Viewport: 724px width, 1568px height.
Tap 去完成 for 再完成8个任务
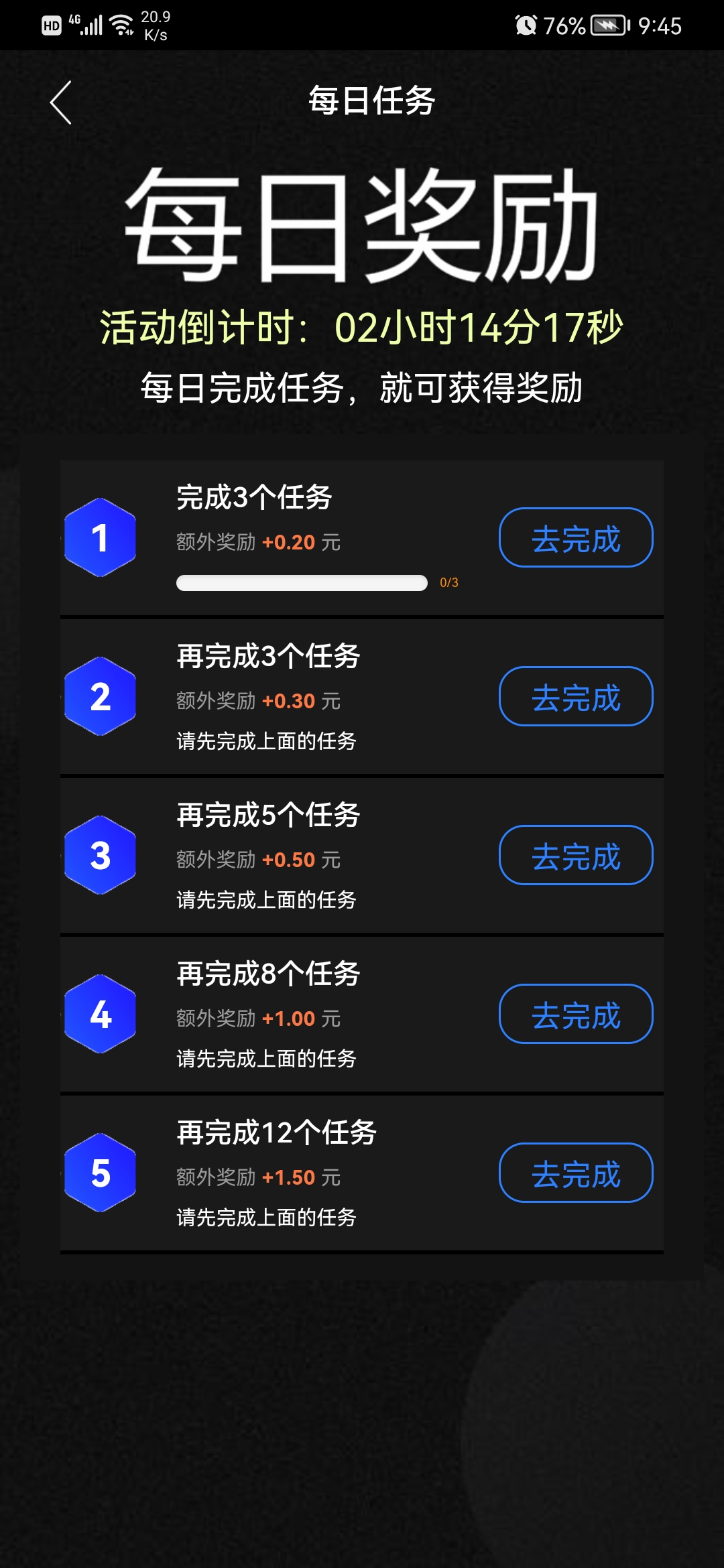[575, 1015]
